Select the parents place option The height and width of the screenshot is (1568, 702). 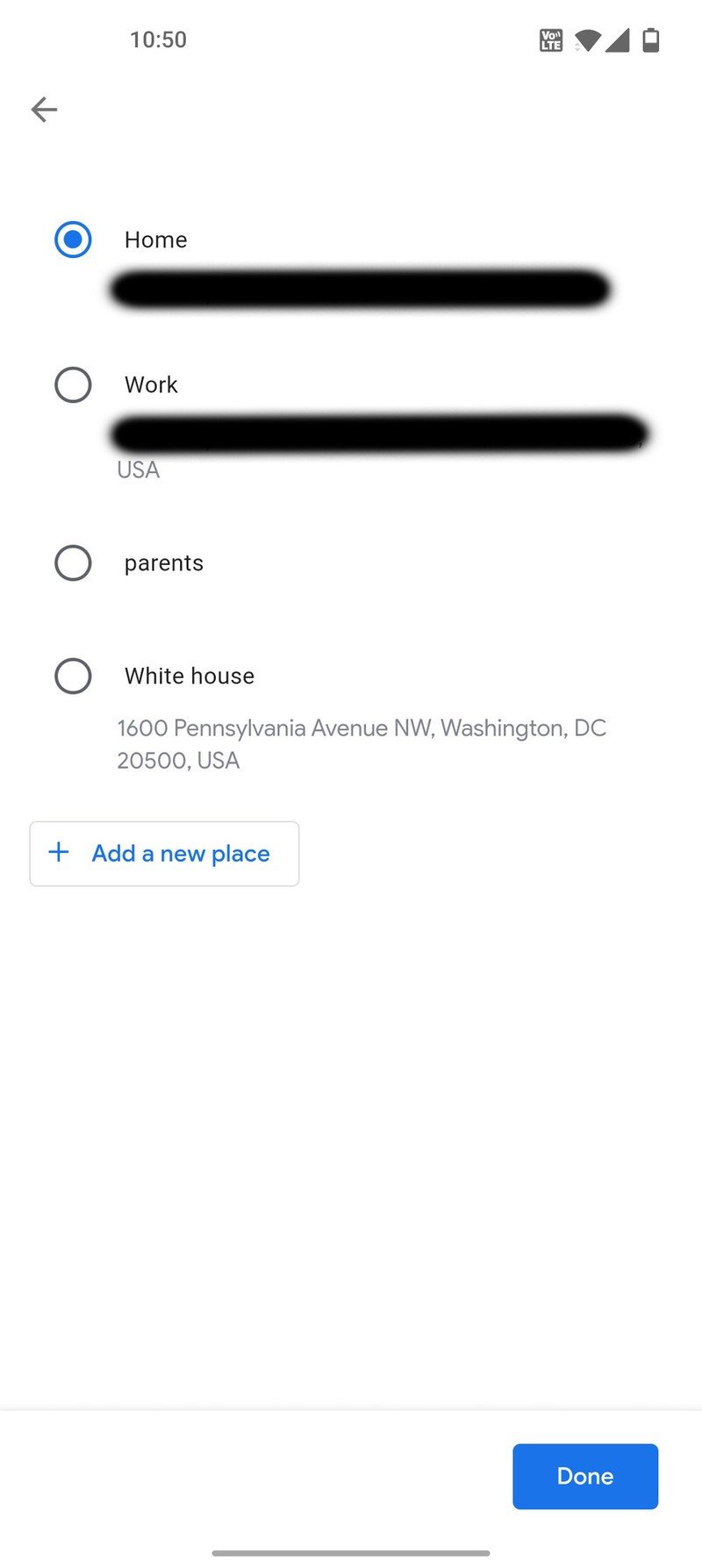[x=73, y=562]
